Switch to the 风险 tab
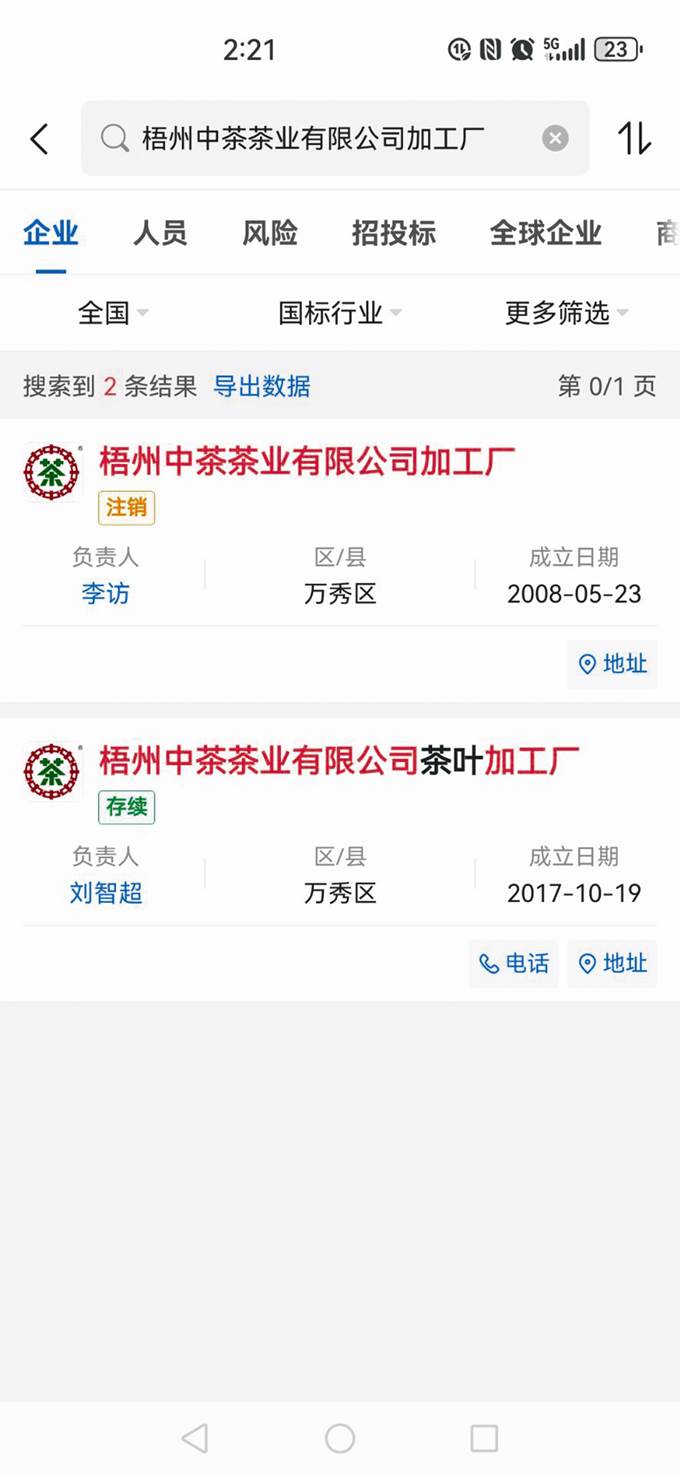The height and width of the screenshot is (1475, 680). 270,233
